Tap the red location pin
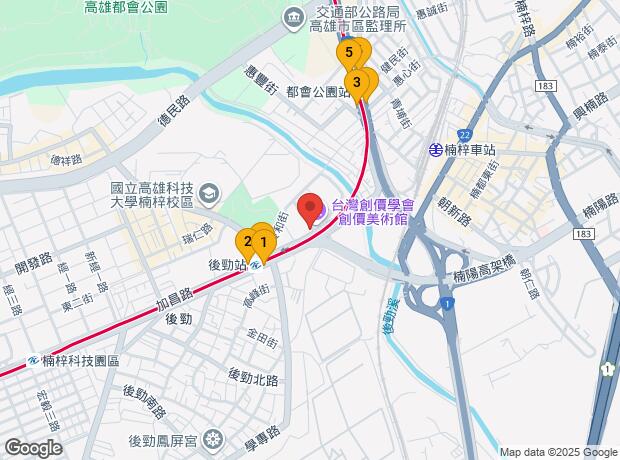 click(x=311, y=208)
